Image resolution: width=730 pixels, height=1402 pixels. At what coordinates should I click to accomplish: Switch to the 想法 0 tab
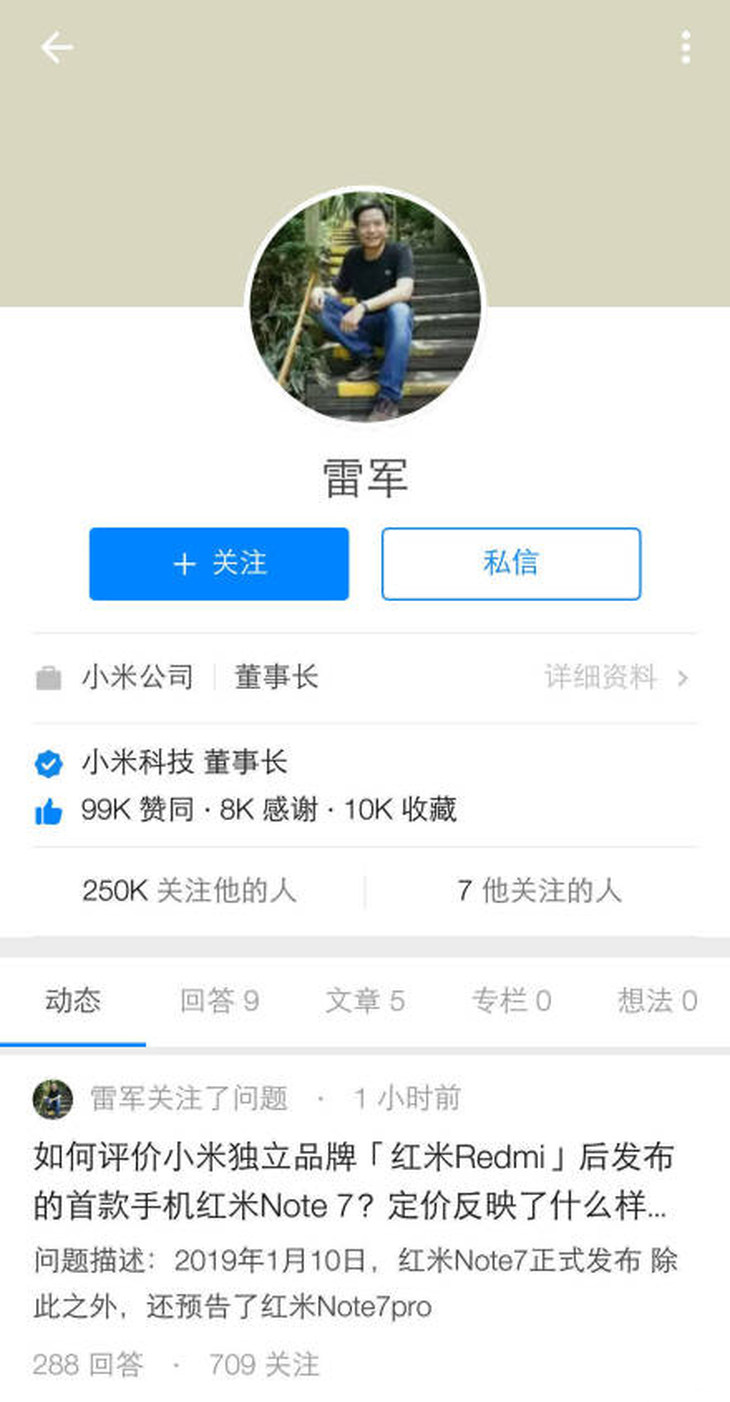(x=657, y=1000)
